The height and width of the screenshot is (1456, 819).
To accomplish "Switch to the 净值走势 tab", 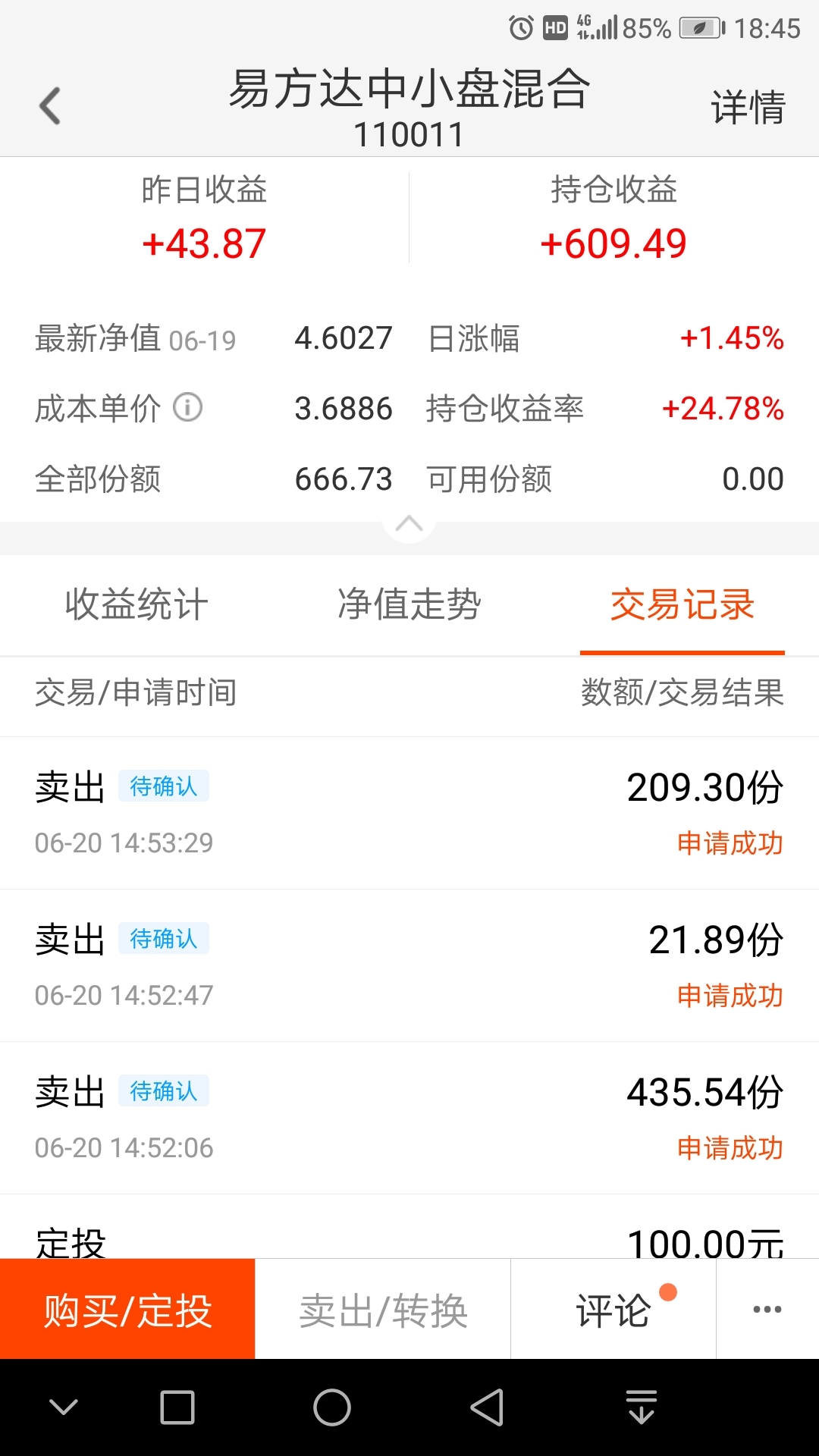I will 409,604.
